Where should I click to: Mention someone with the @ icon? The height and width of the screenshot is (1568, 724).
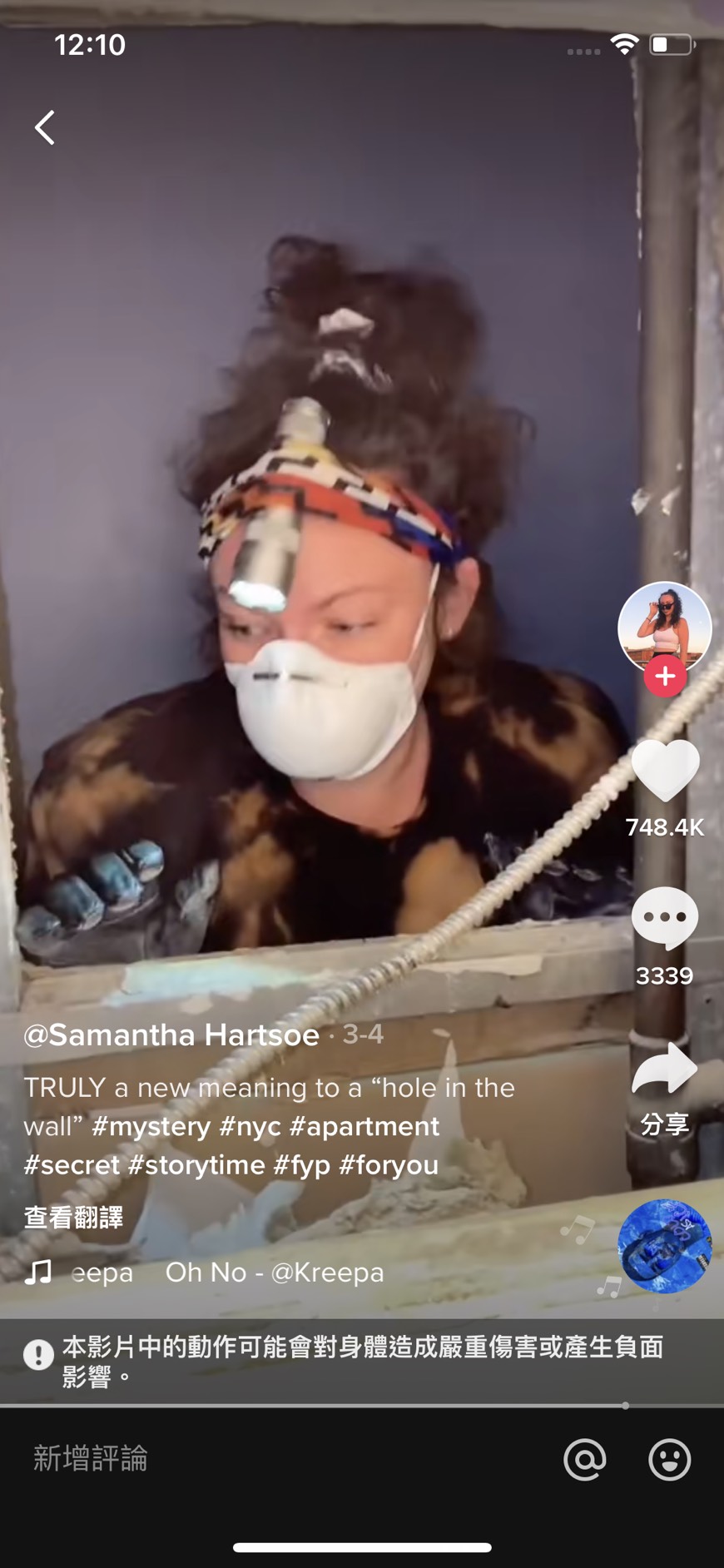click(584, 1459)
